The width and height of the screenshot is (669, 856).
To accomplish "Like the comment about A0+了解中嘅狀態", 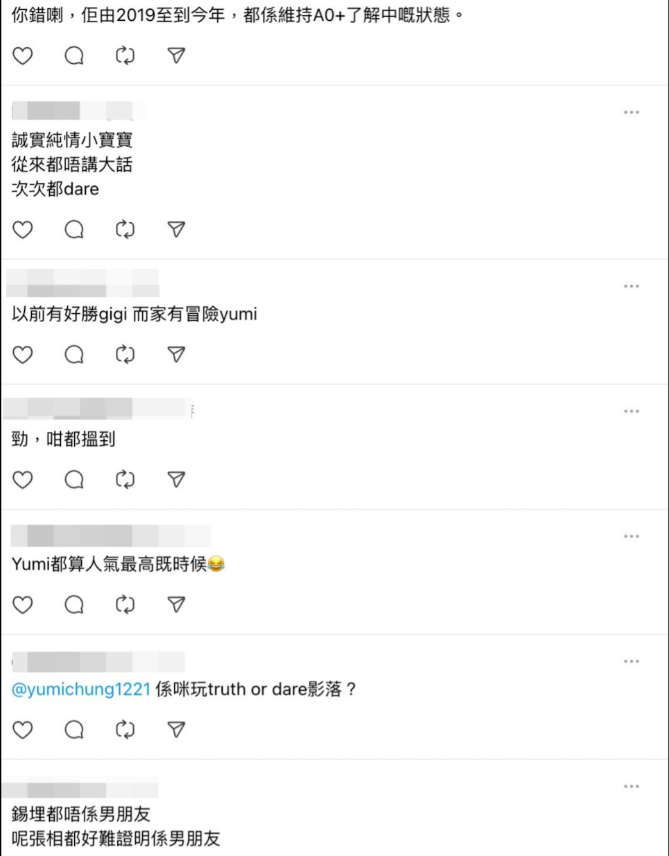I will 22,56.
